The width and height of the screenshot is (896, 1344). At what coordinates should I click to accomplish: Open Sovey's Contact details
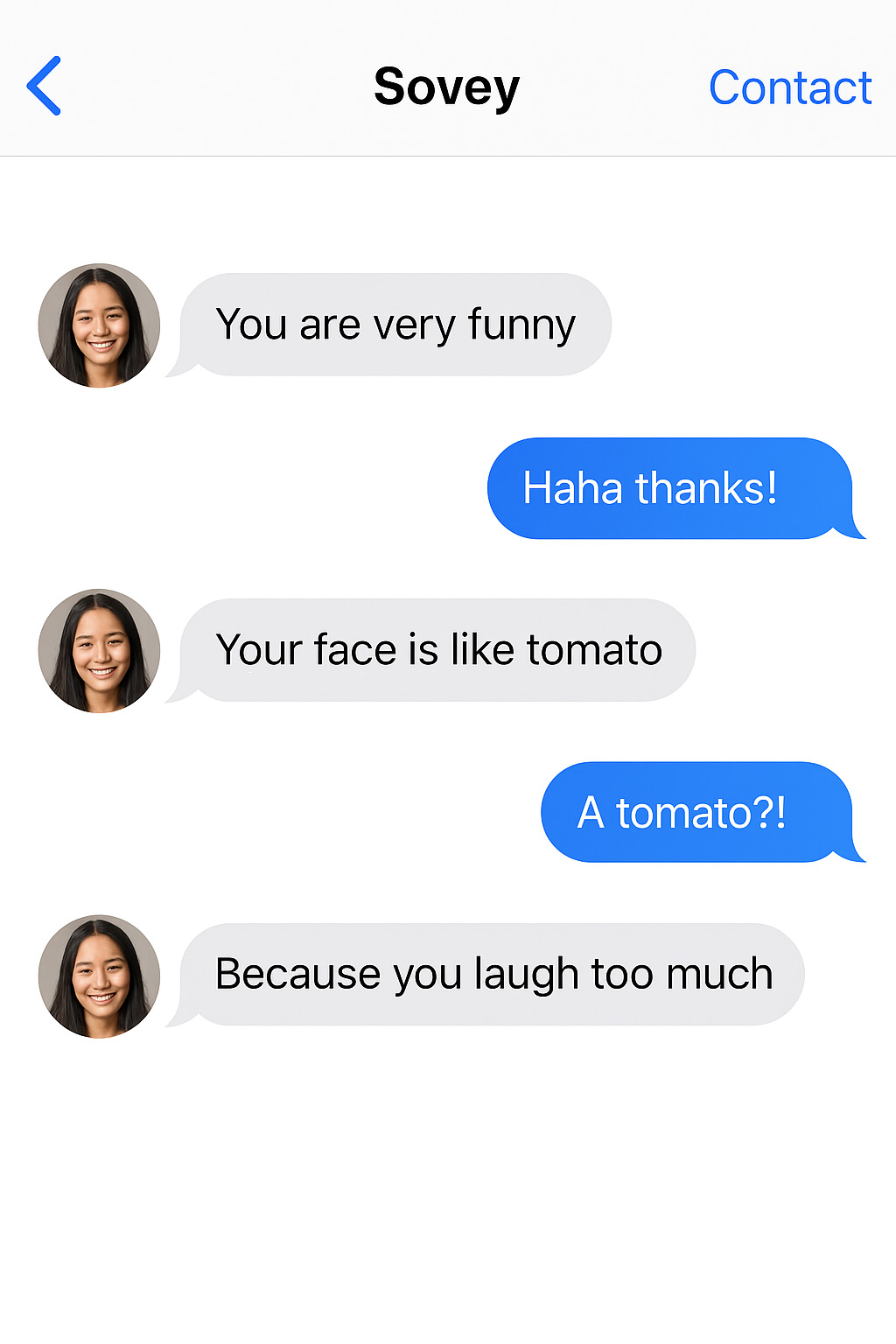[789, 87]
